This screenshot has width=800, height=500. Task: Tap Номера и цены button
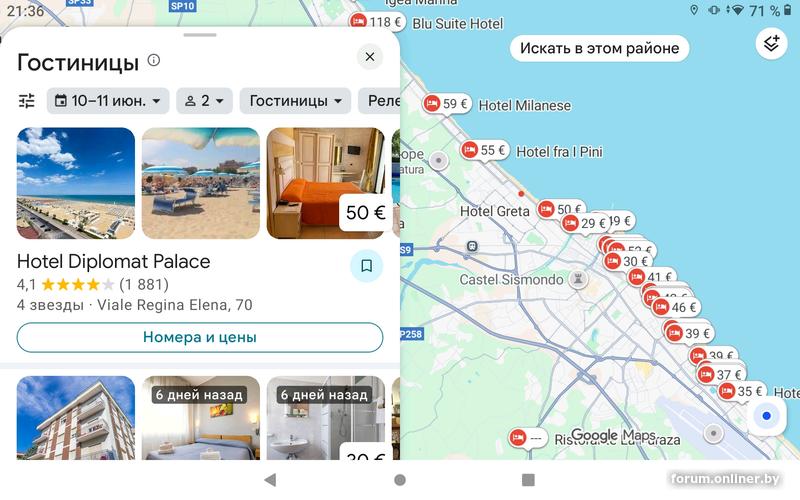click(199, 337)
